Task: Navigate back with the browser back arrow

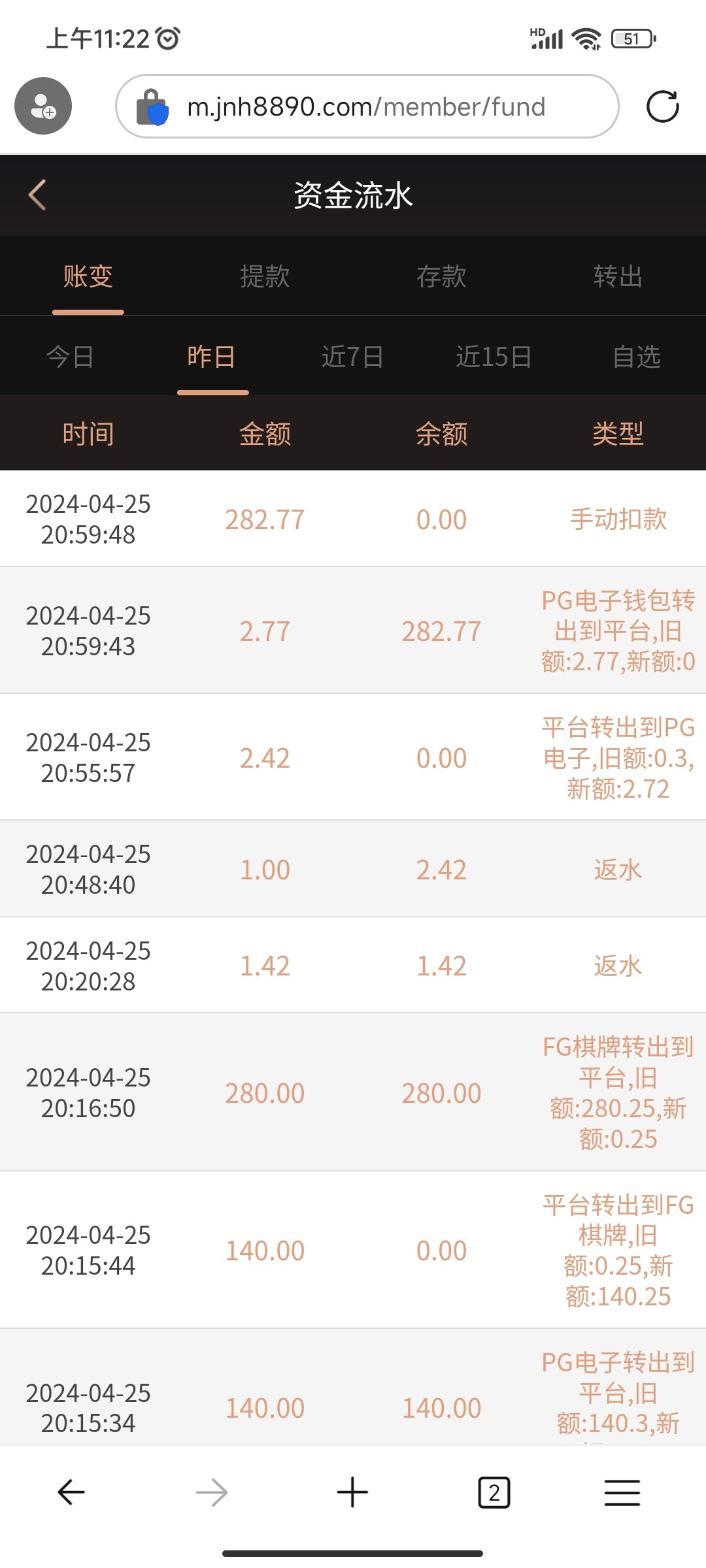Action: click(71, 1492)
